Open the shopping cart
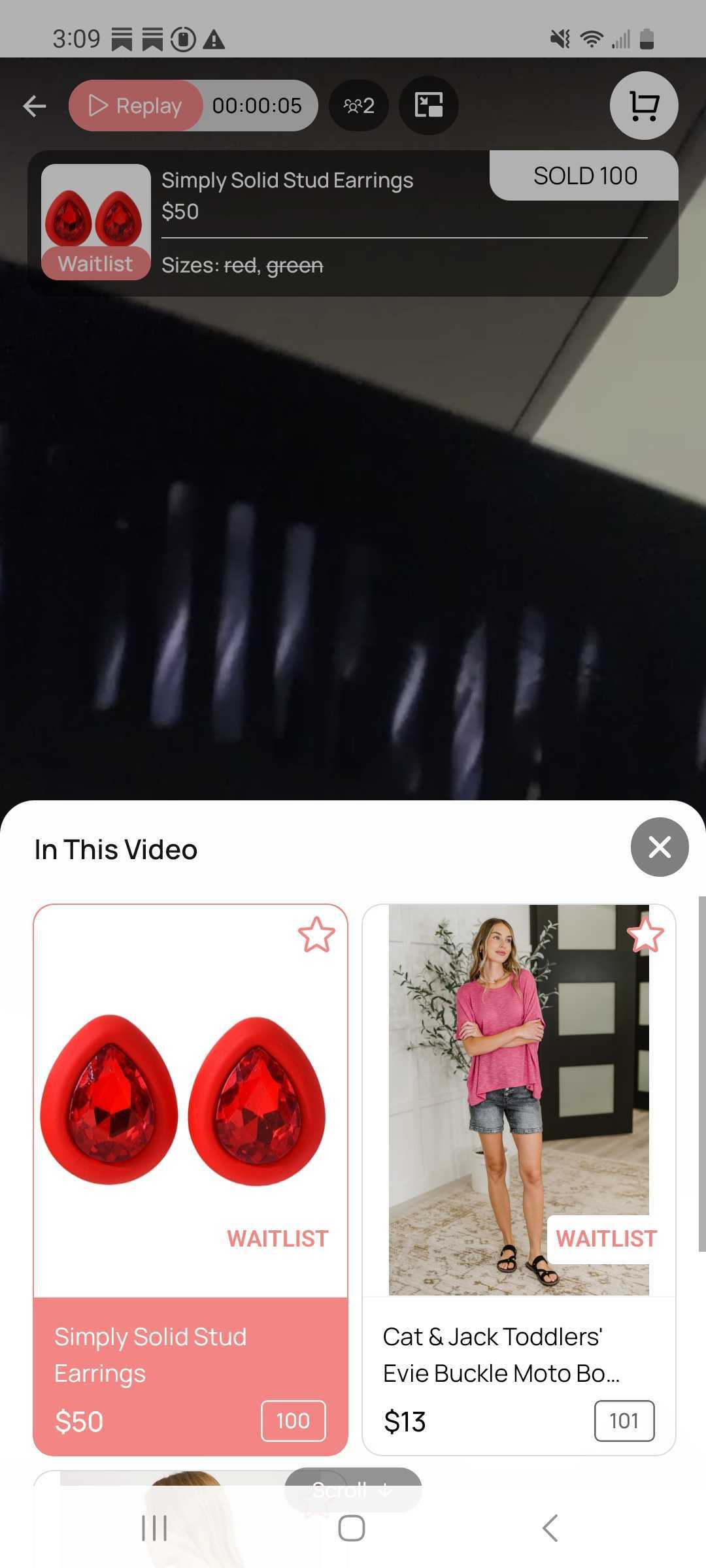This screenshot has width=706, height=1568. point(644,106)
